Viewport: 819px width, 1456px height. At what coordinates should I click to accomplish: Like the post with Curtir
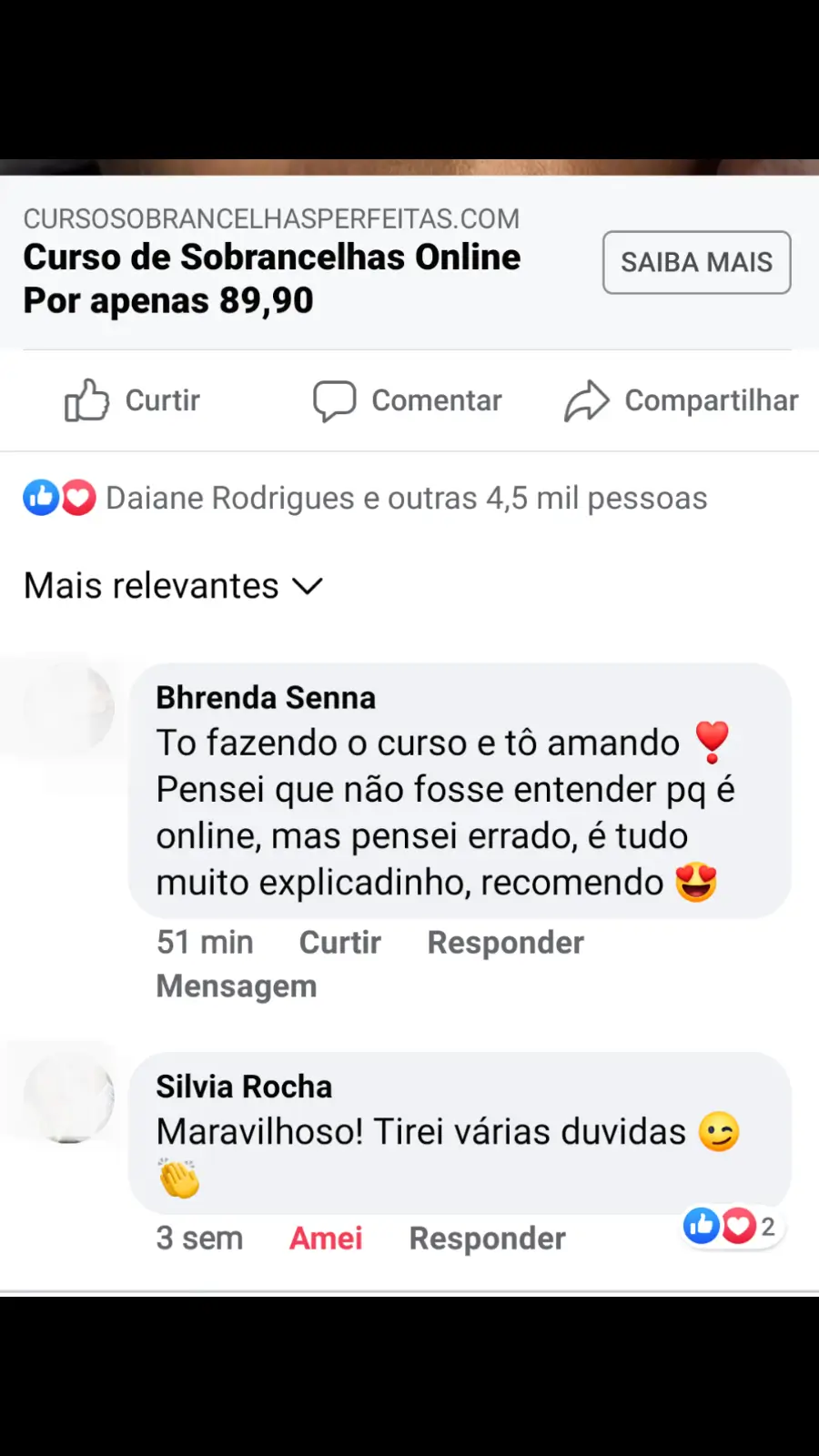click(133, 400)
